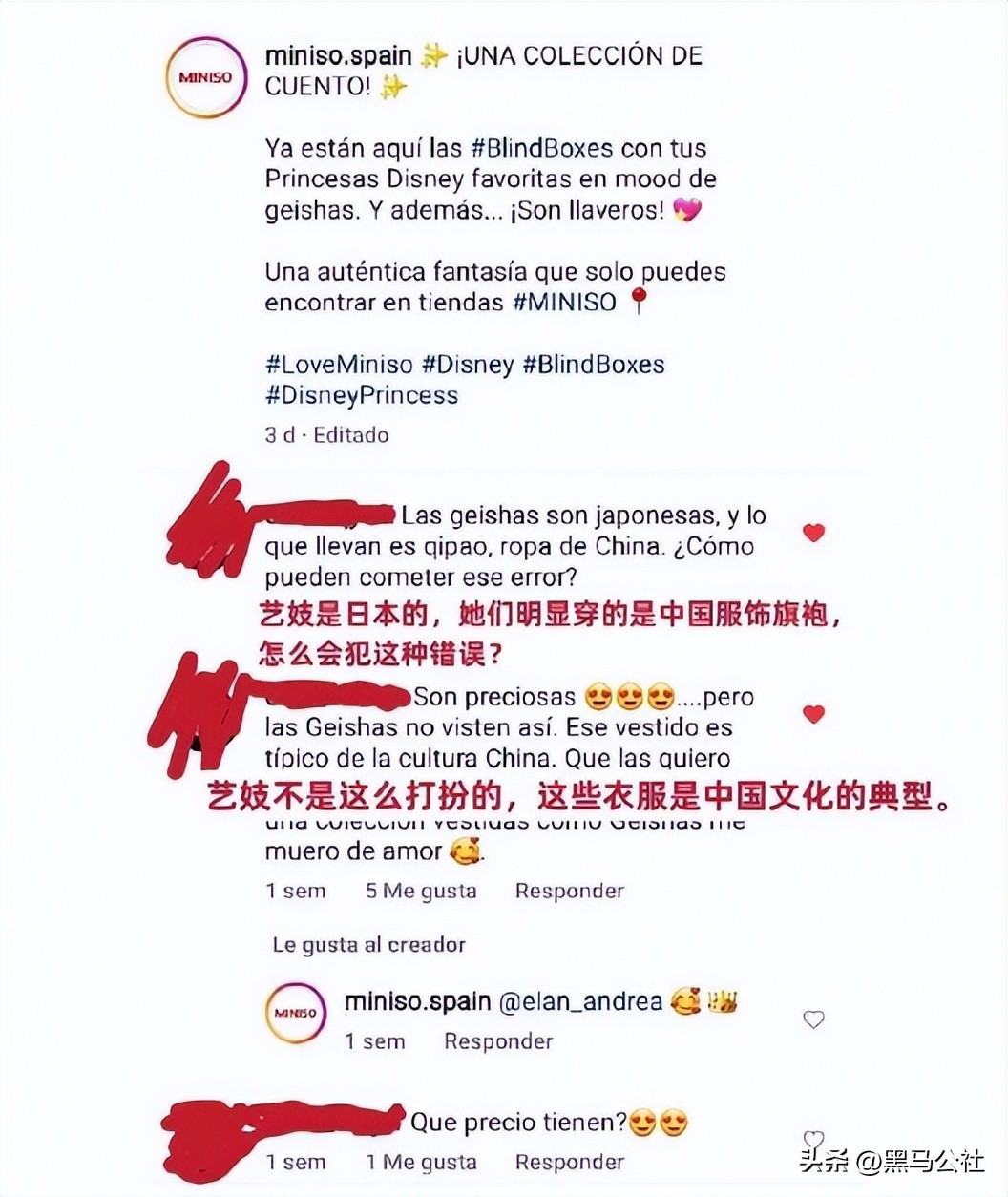This screenshot has width=1008, height=1197.
Task: Click the empty heart on miniso.spain's reply
Action: (x=813, y=1018)
